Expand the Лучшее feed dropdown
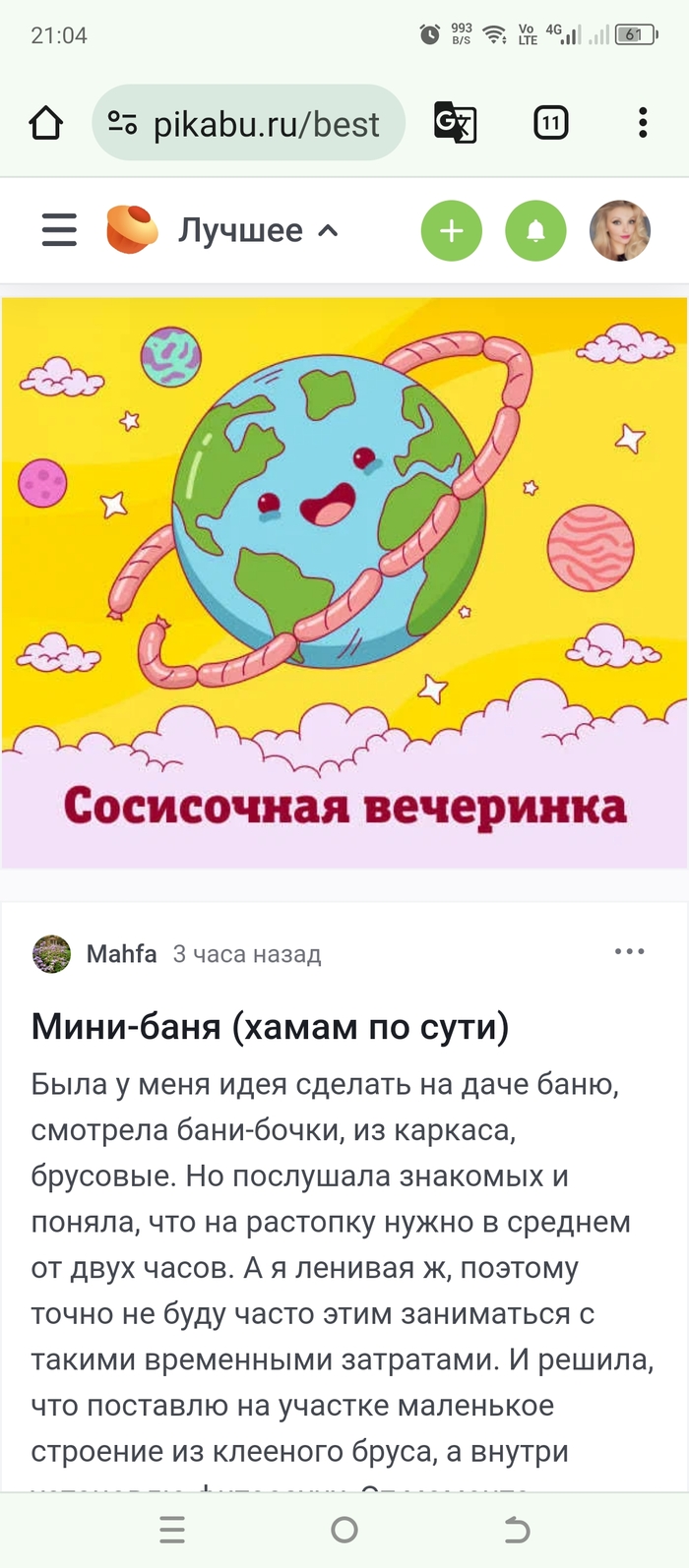The image size is (689, 1568). 258,230
